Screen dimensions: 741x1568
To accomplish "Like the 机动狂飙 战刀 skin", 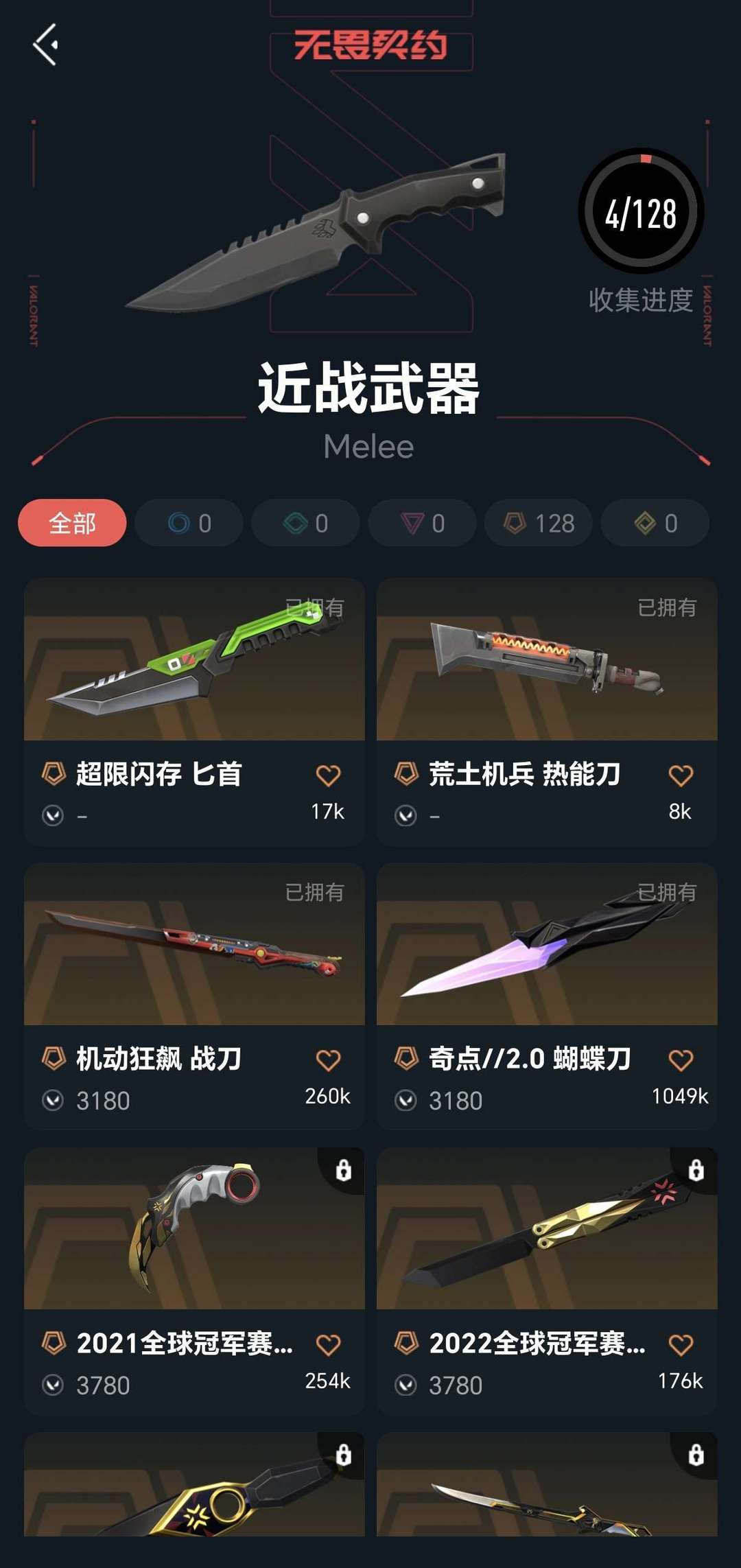I will 328,1060.
